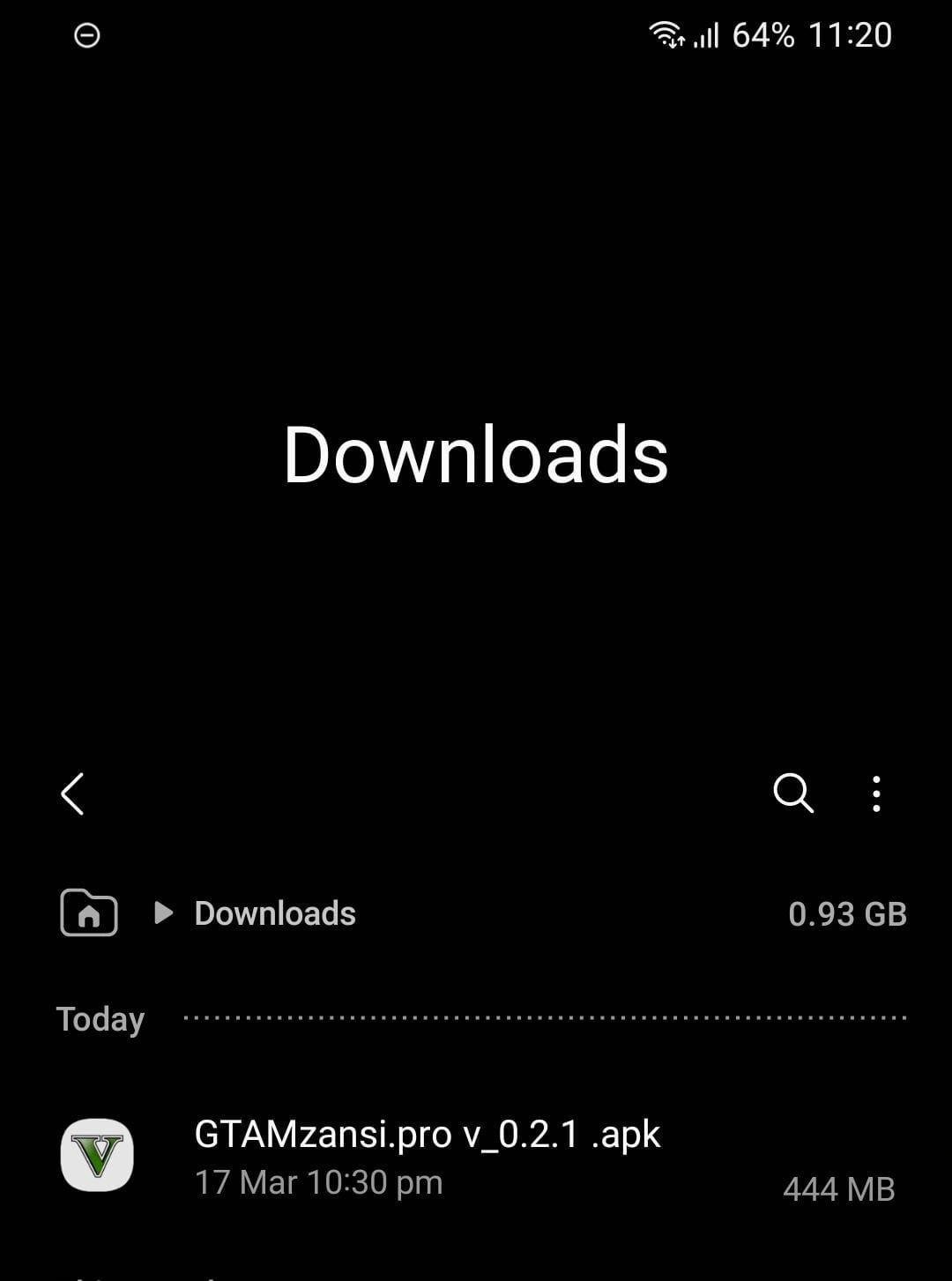Search files in Downloads
This screenshot has height=1281, width=952.
tap(792, 793)
